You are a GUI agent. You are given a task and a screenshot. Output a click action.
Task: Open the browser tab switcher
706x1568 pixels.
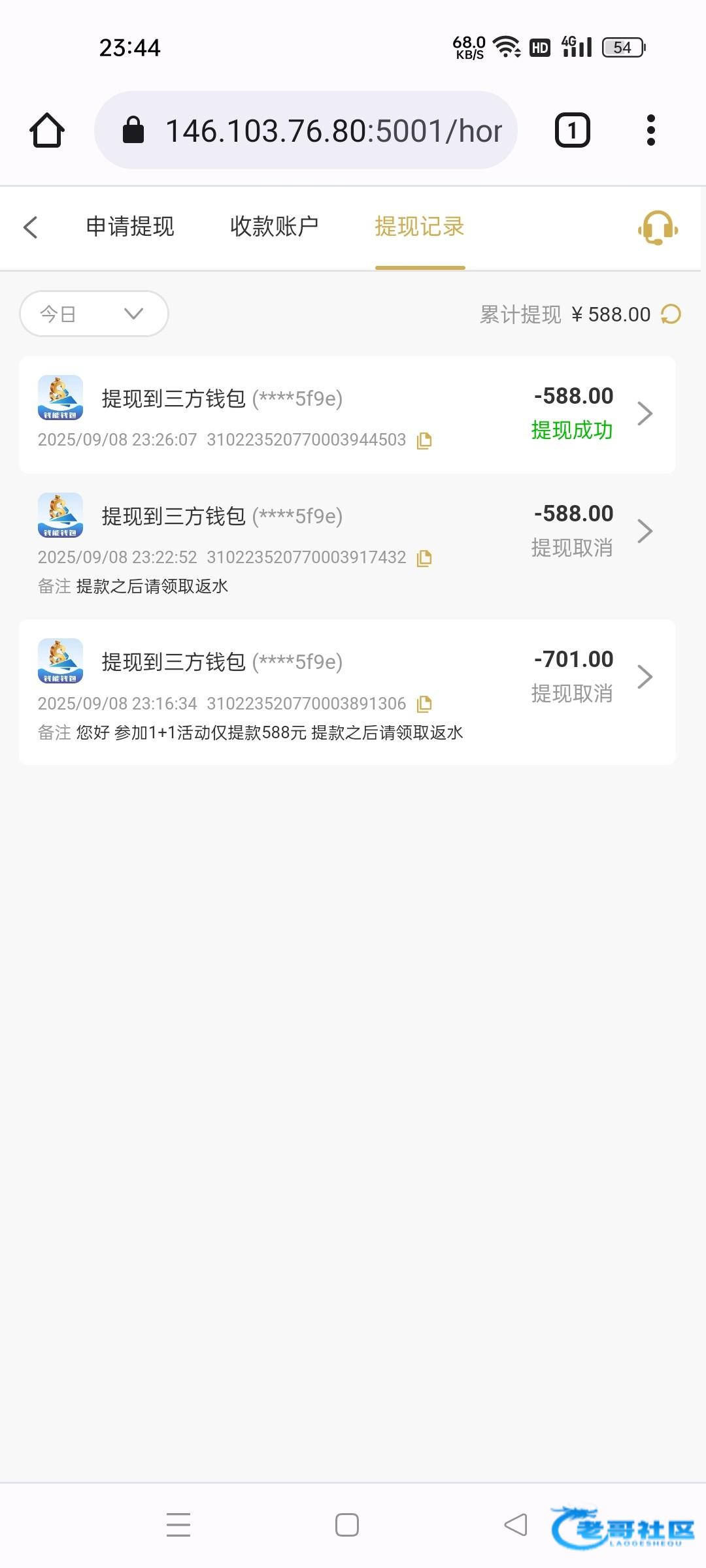click(x=573, y=130)
